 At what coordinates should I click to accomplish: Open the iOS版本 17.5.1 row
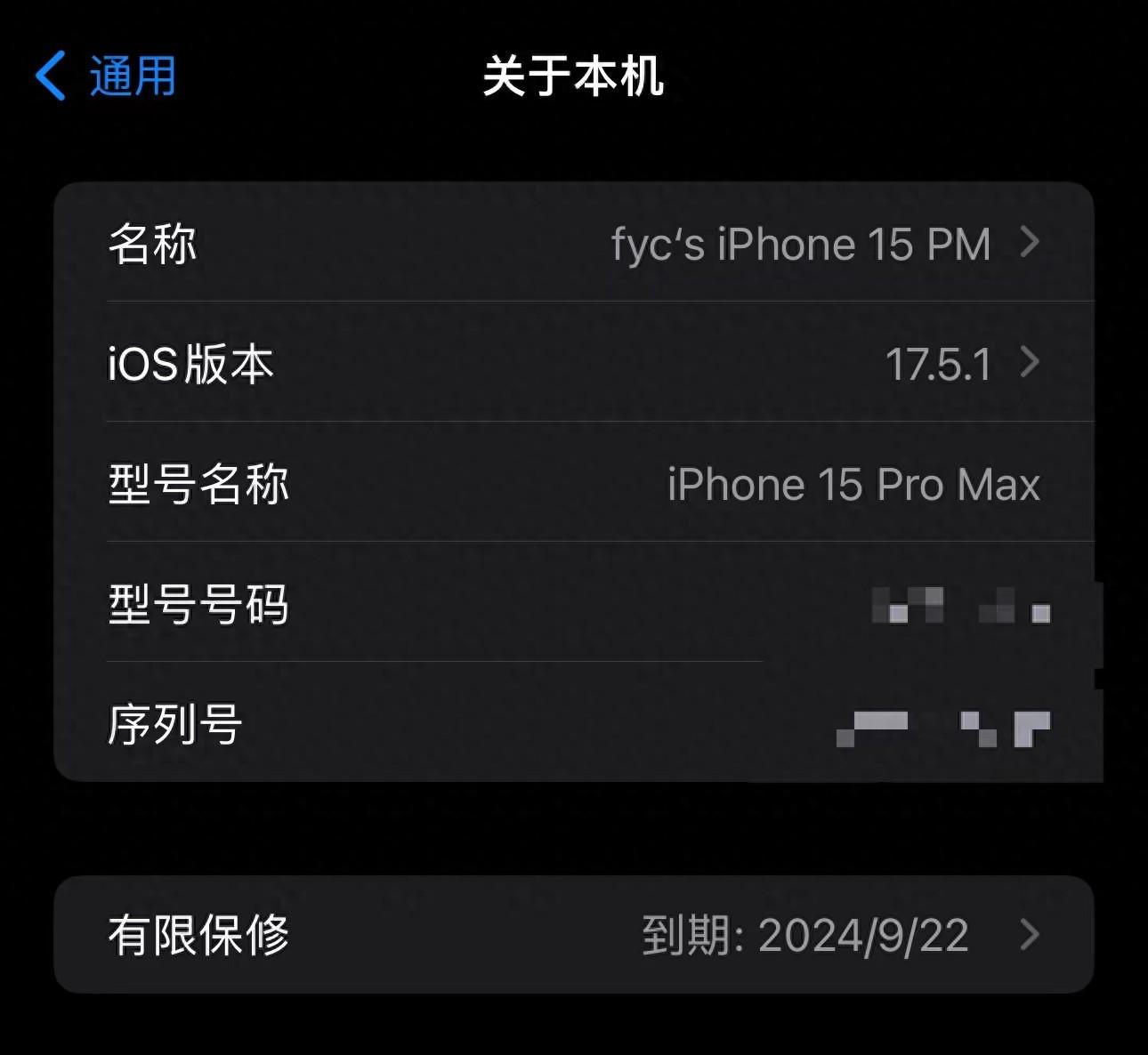(573, 363)
